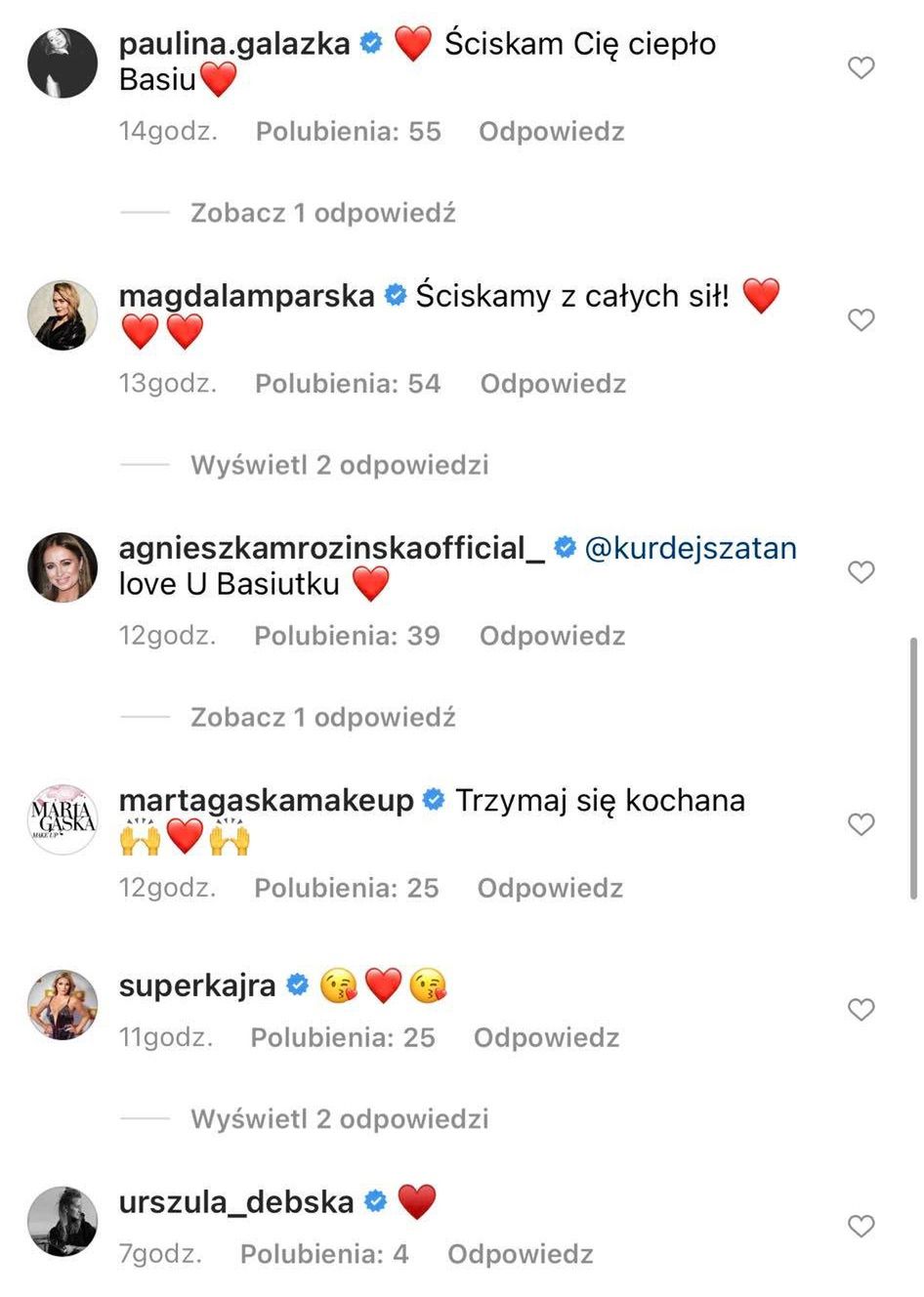
Task: Reply to urszula_debska's comment
Action: [x=520, y=1254]
